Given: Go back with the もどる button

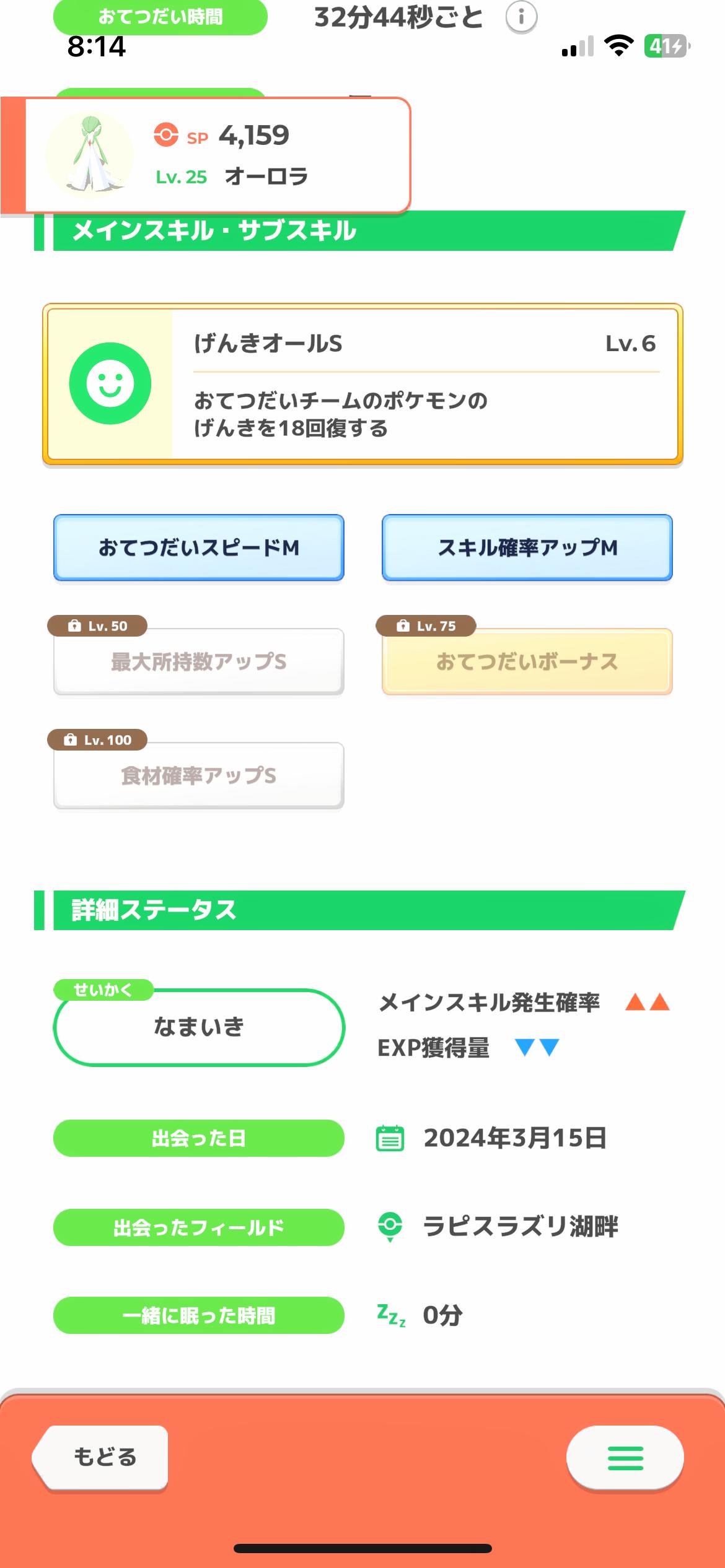Looking at the screenshot, I should 100,1457.
